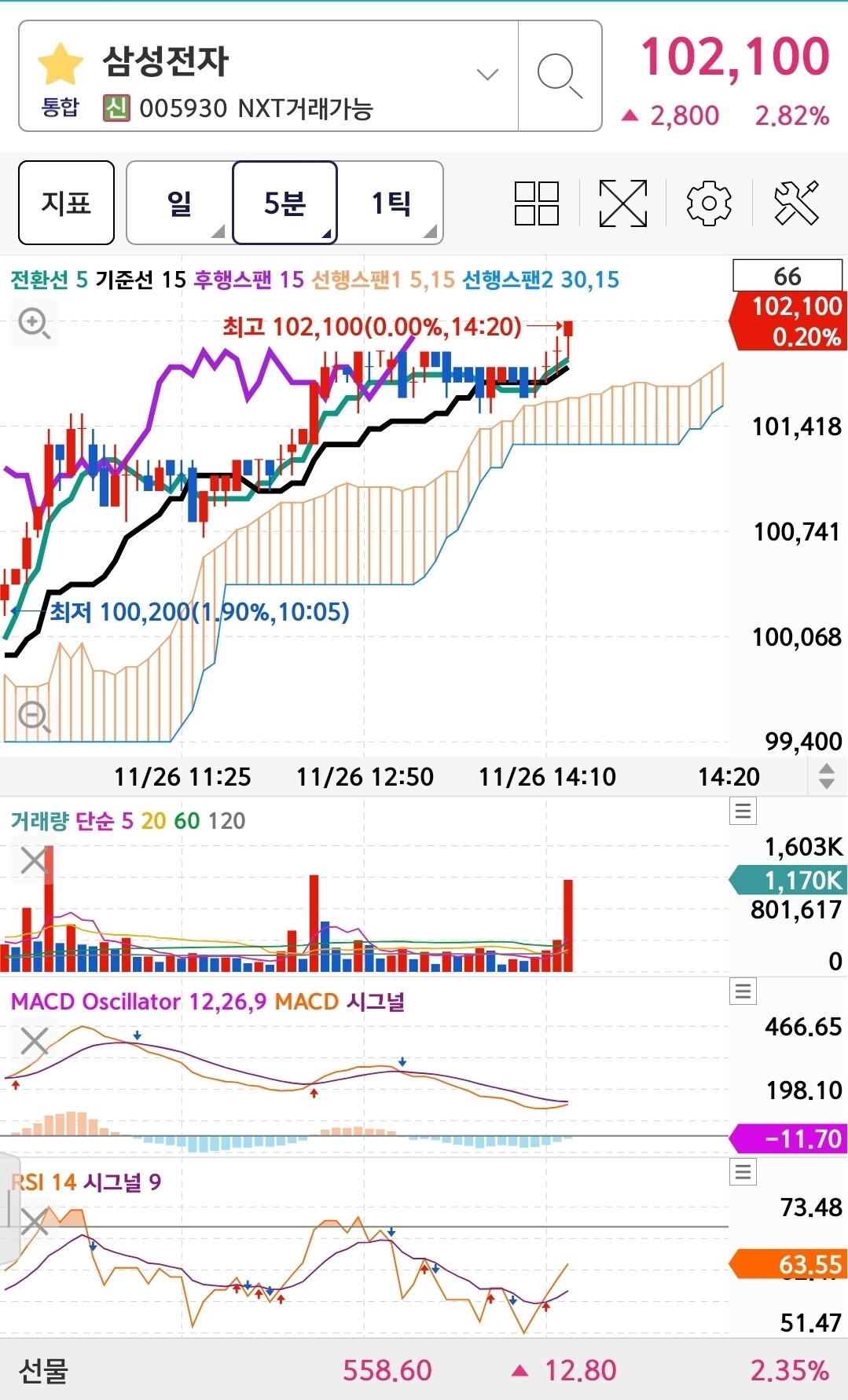
Task: Open the 삼성전자 stock selector dropdown
Action: point(487,75)
